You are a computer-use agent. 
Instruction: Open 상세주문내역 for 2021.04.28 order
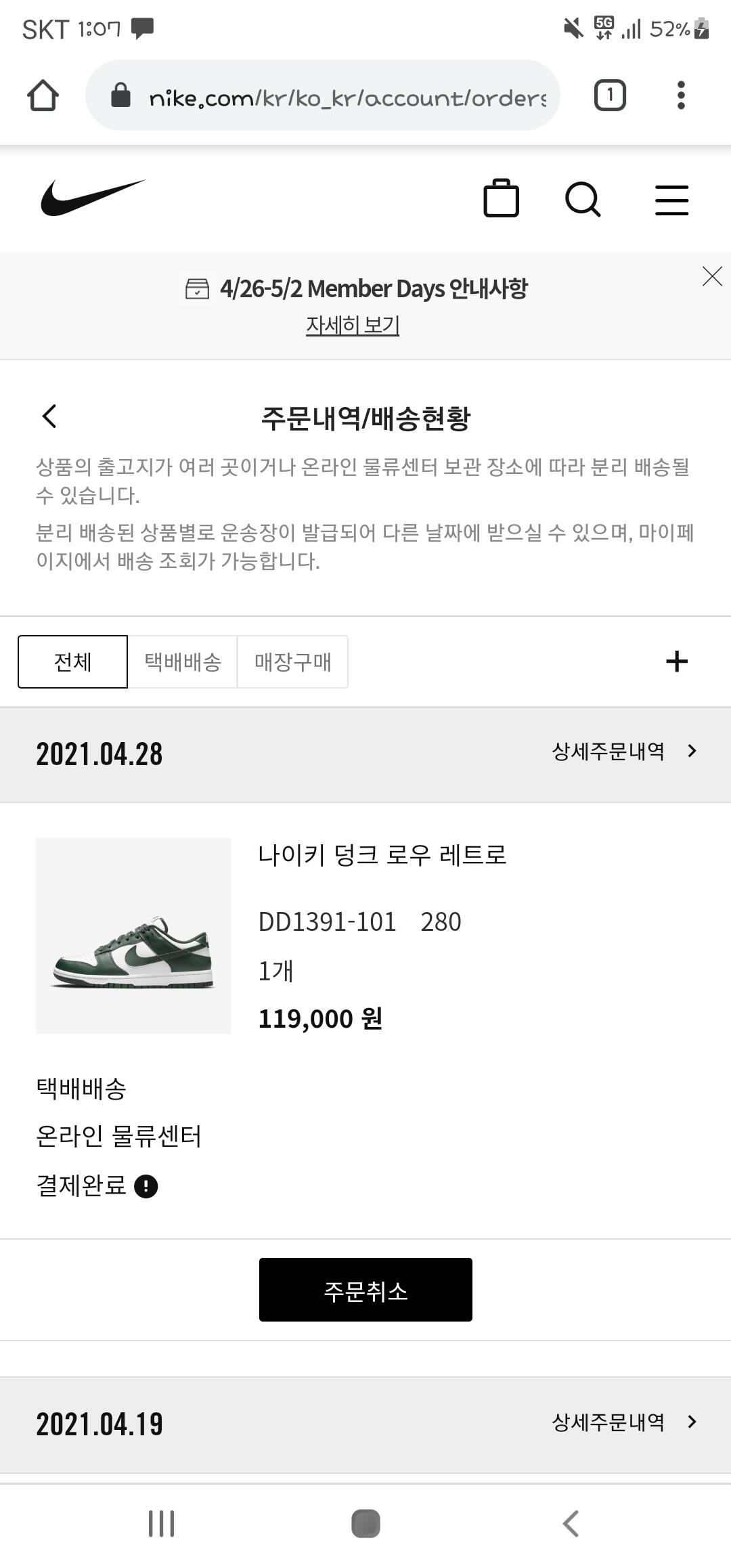(x=624, y=751)
